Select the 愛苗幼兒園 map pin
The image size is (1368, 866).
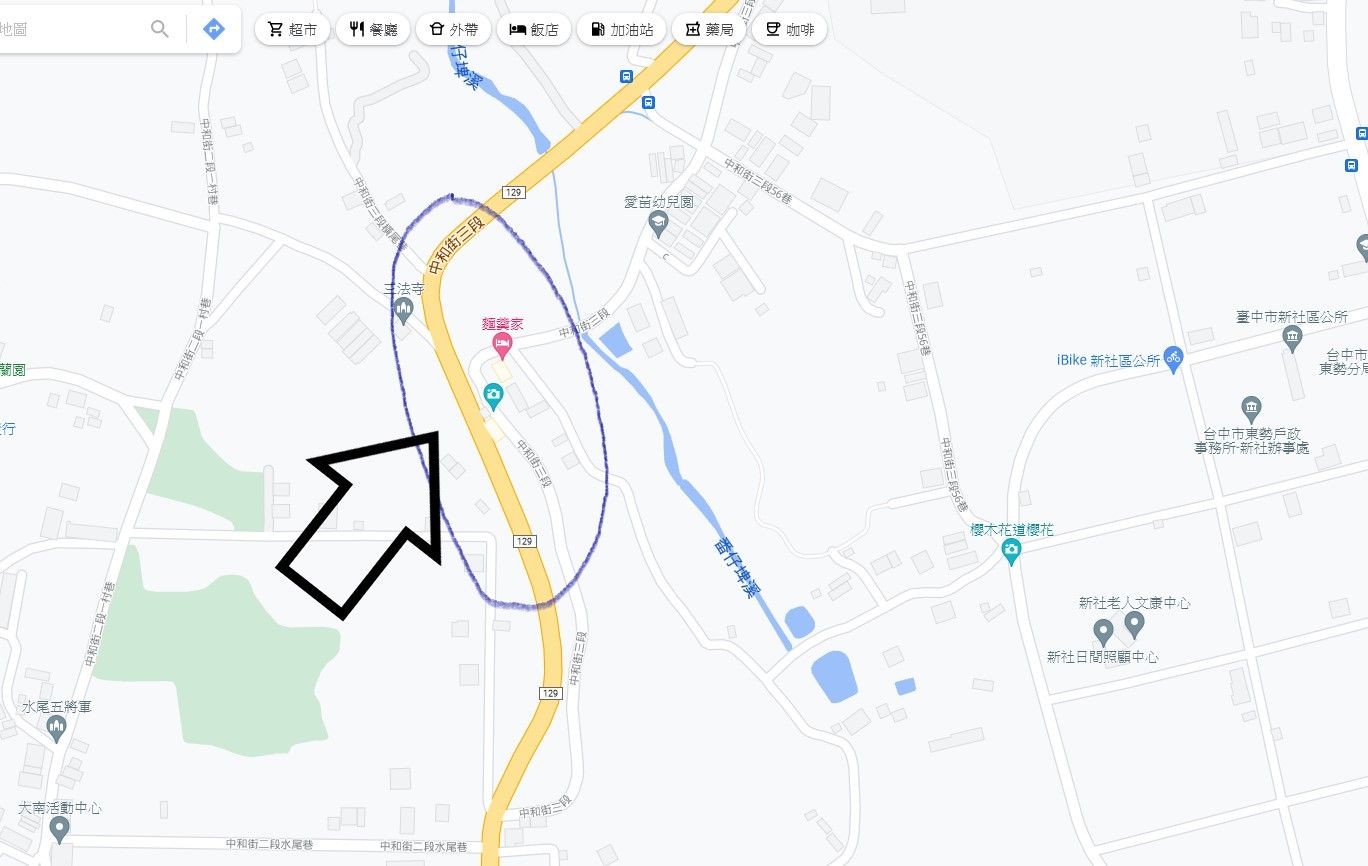coord(658,224)
